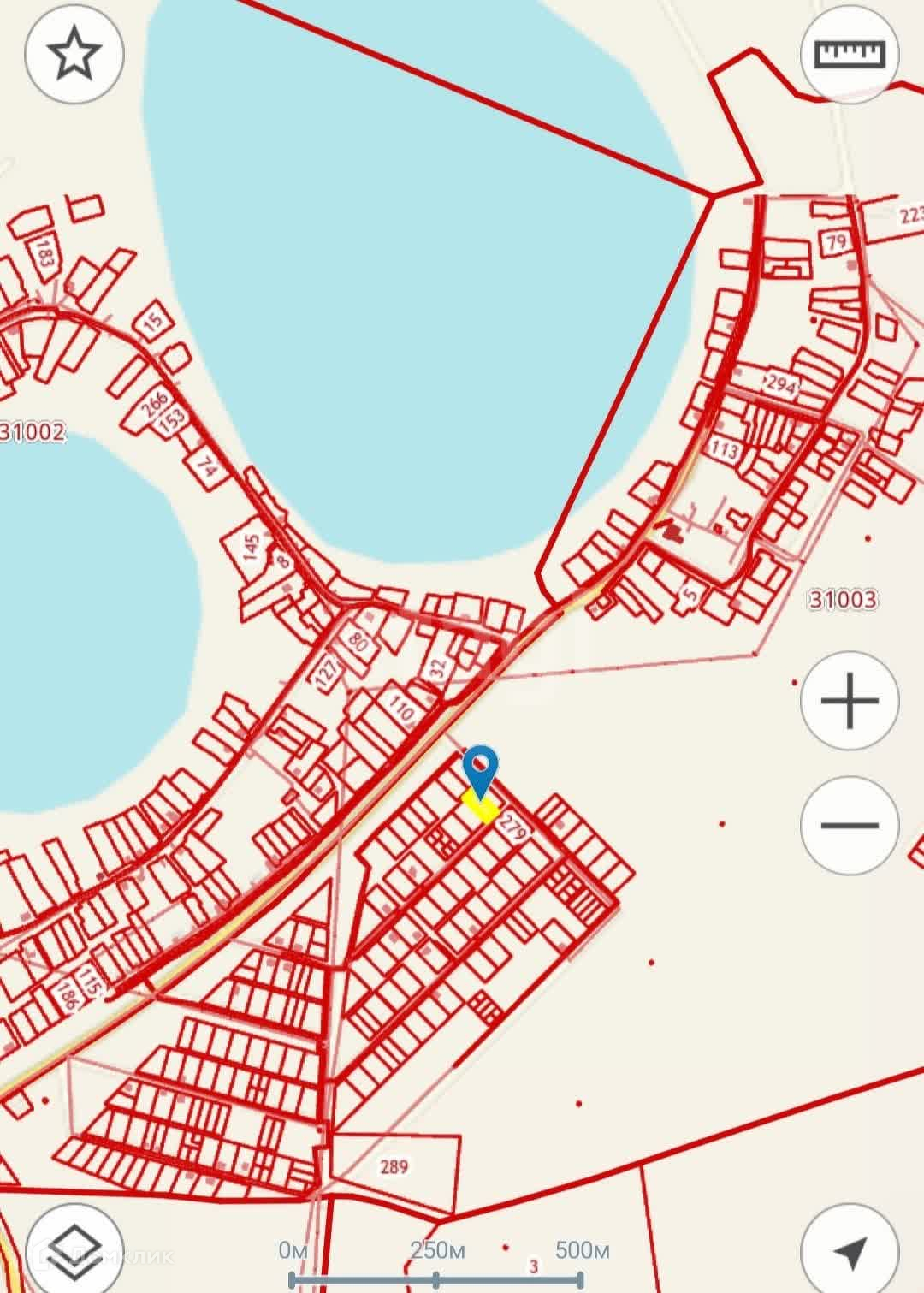This screenshot has height=1293, width=924.
Task: Zoom out with the minus button
Action: click(849, 825)
